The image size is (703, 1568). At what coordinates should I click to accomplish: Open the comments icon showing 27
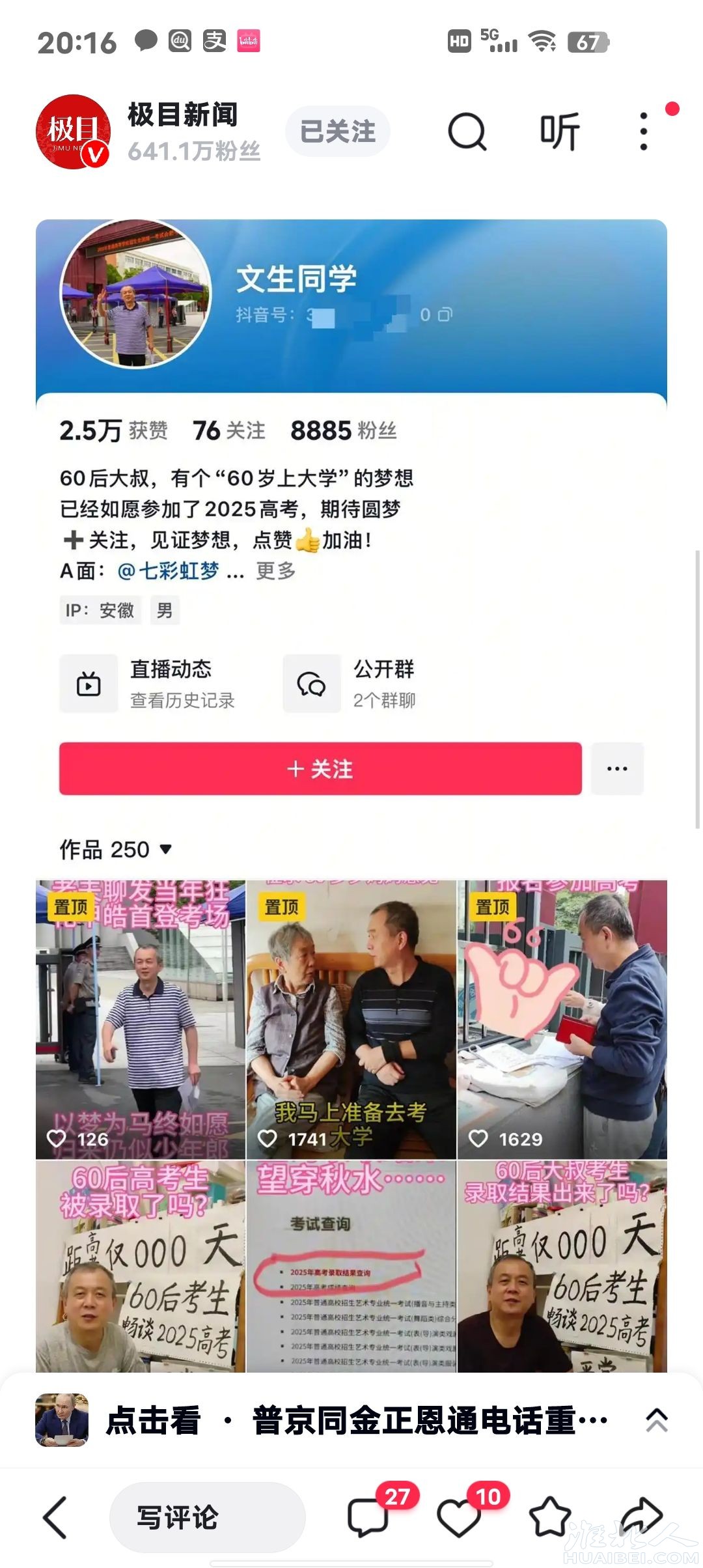click(368, 1517)
